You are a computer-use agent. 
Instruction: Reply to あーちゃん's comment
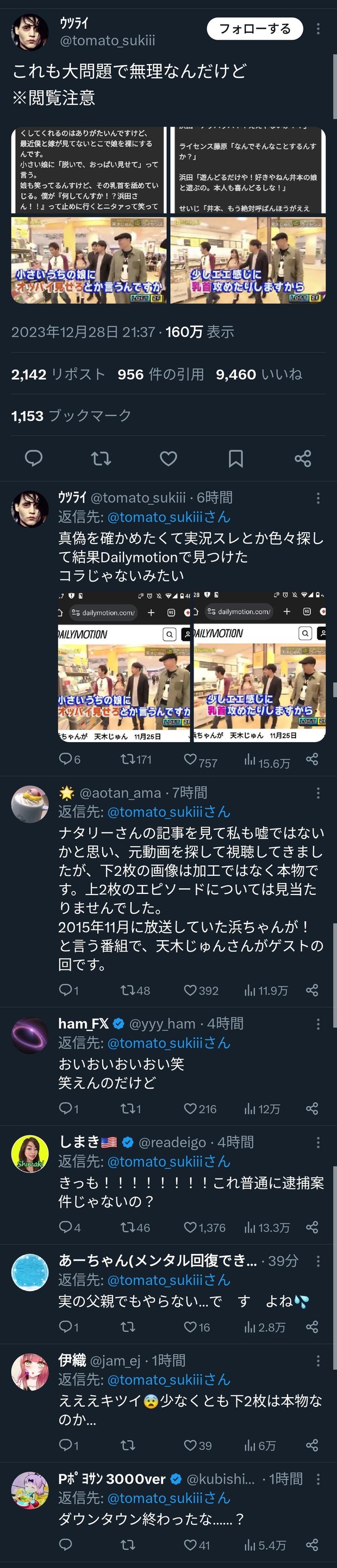point(65,1326)
